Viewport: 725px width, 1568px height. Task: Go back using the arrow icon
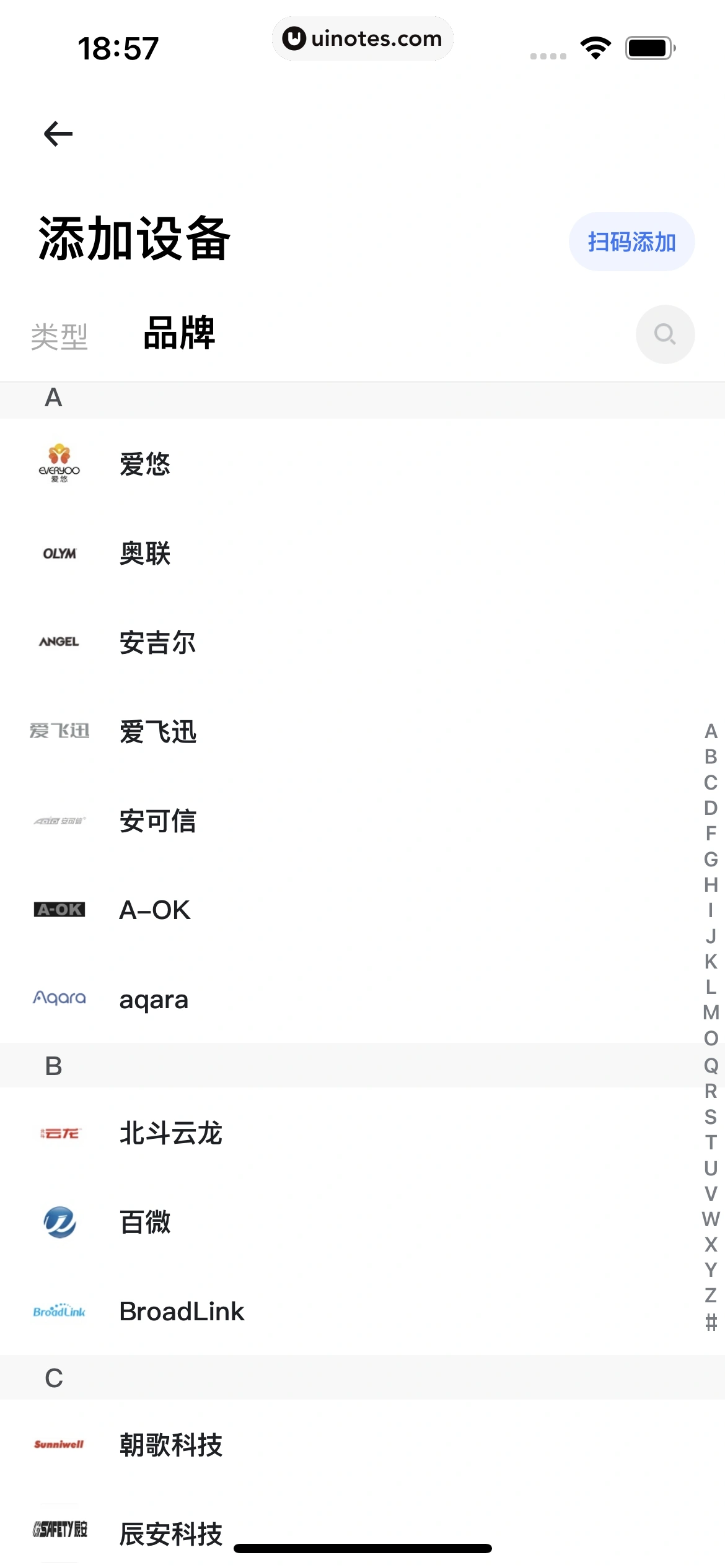pos(58,134)
